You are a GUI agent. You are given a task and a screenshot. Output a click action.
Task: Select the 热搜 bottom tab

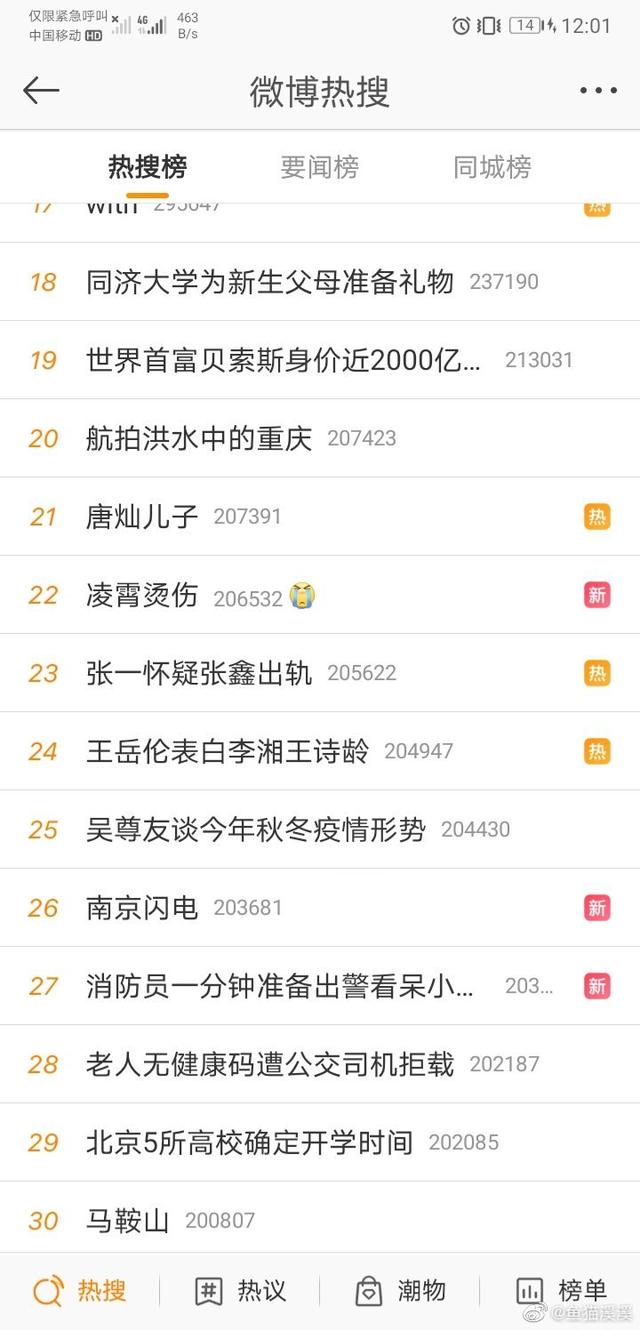79,1291
